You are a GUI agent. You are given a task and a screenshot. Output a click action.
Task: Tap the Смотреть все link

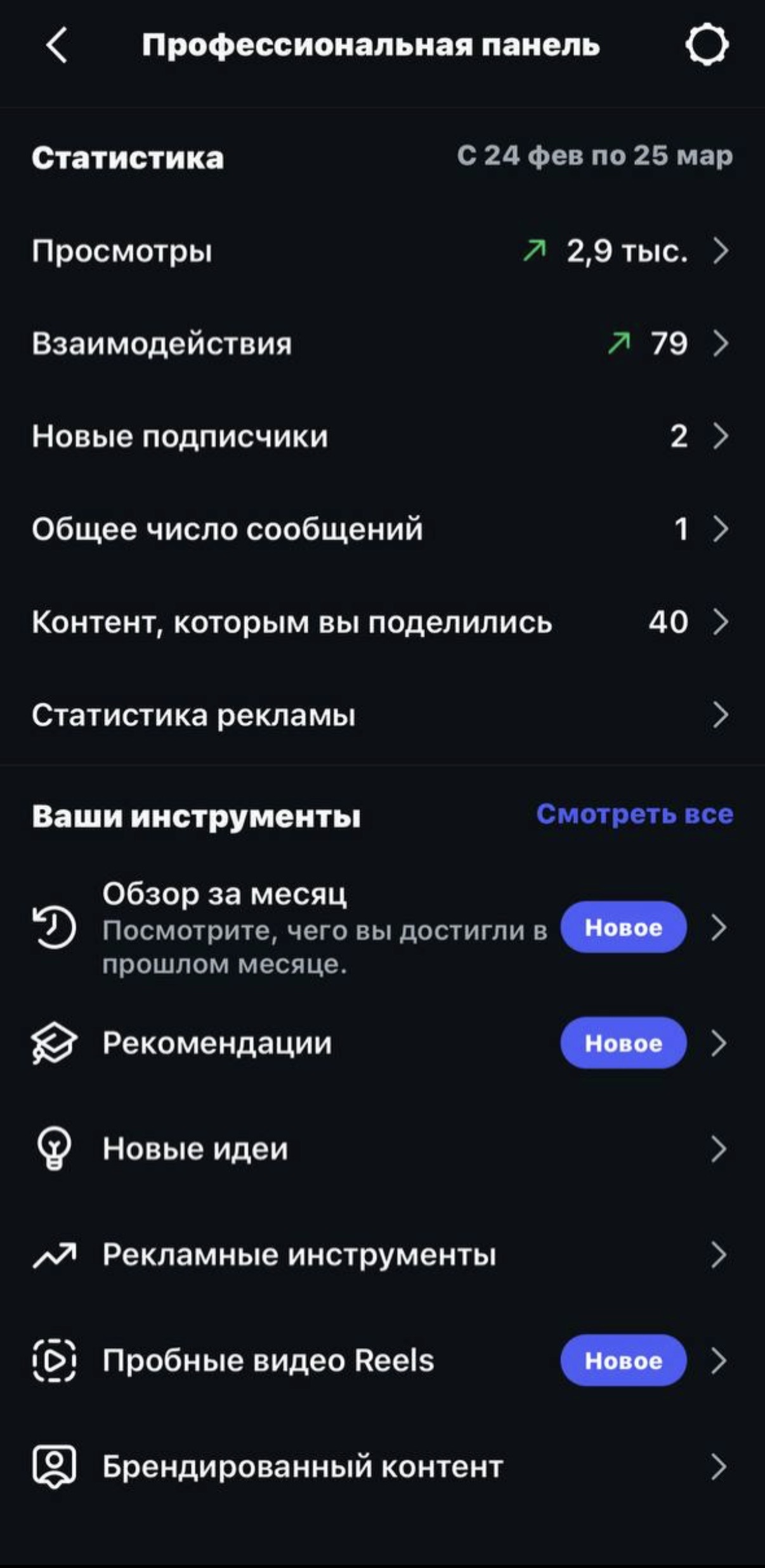[x=634, y=814]
